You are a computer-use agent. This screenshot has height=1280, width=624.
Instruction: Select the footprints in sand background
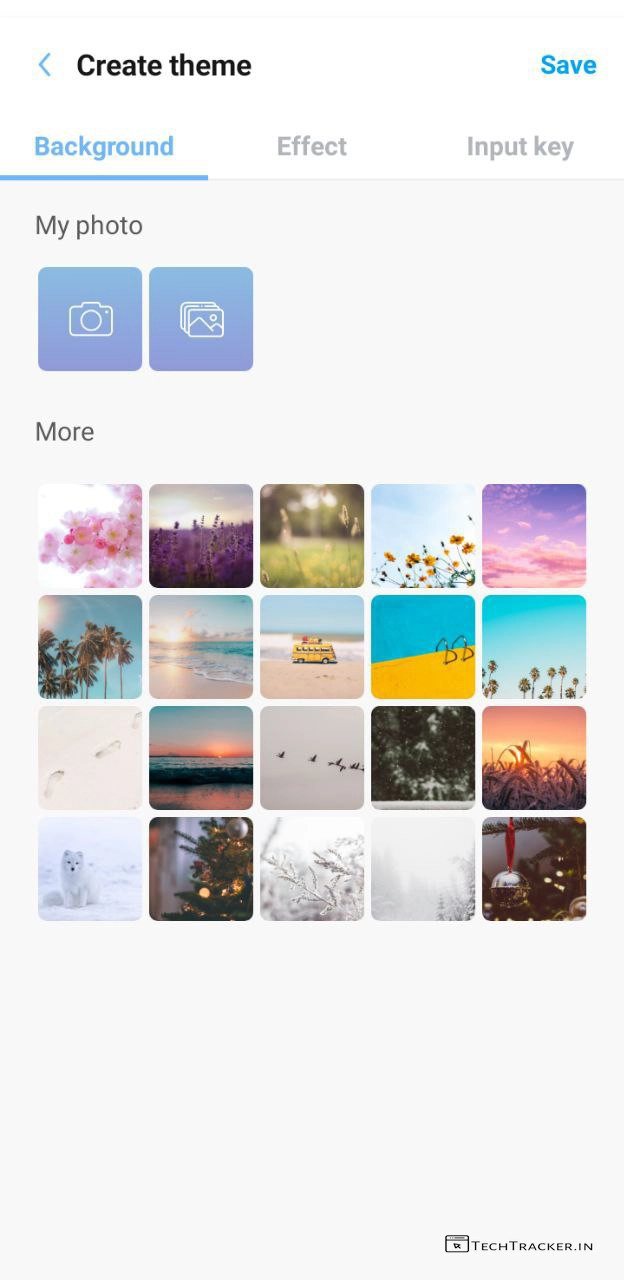coord(90,758)
